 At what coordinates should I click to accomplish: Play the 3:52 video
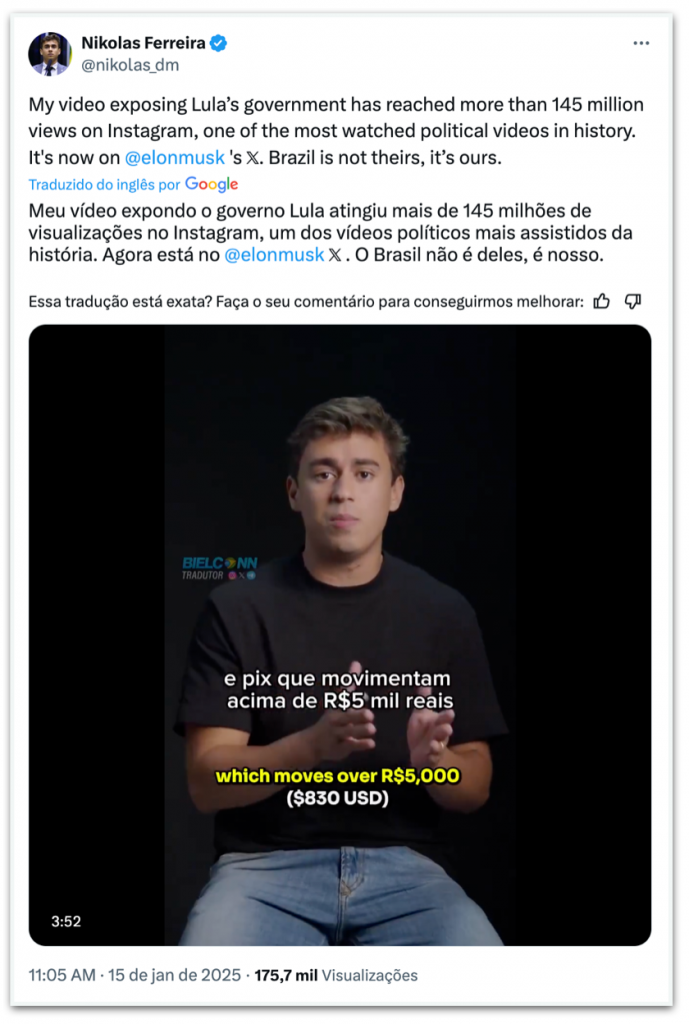point(340,635)
